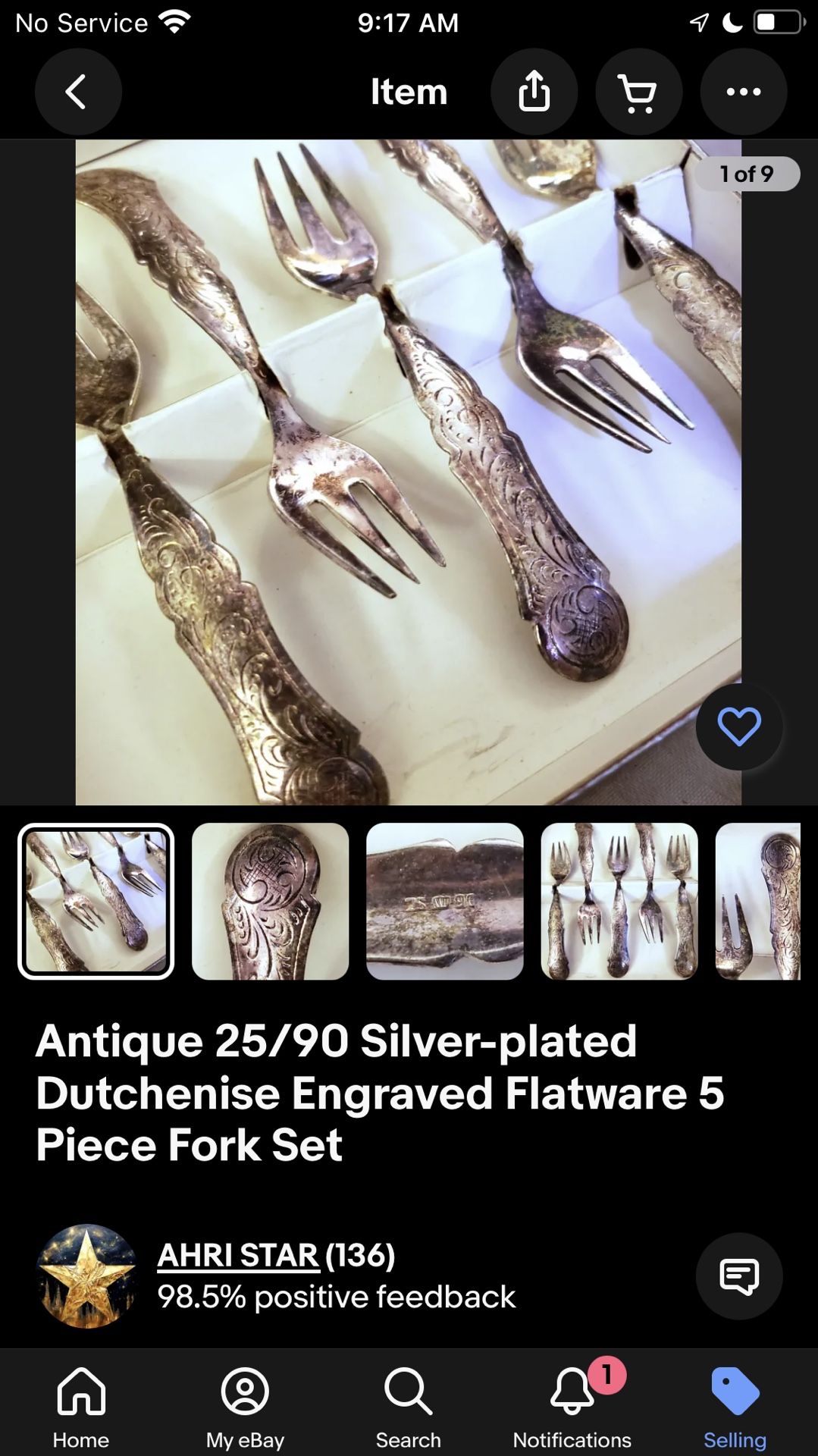Go to the Home tab
The image size is (818, 1456).
pyautogui.click(x=81, y=1407)
